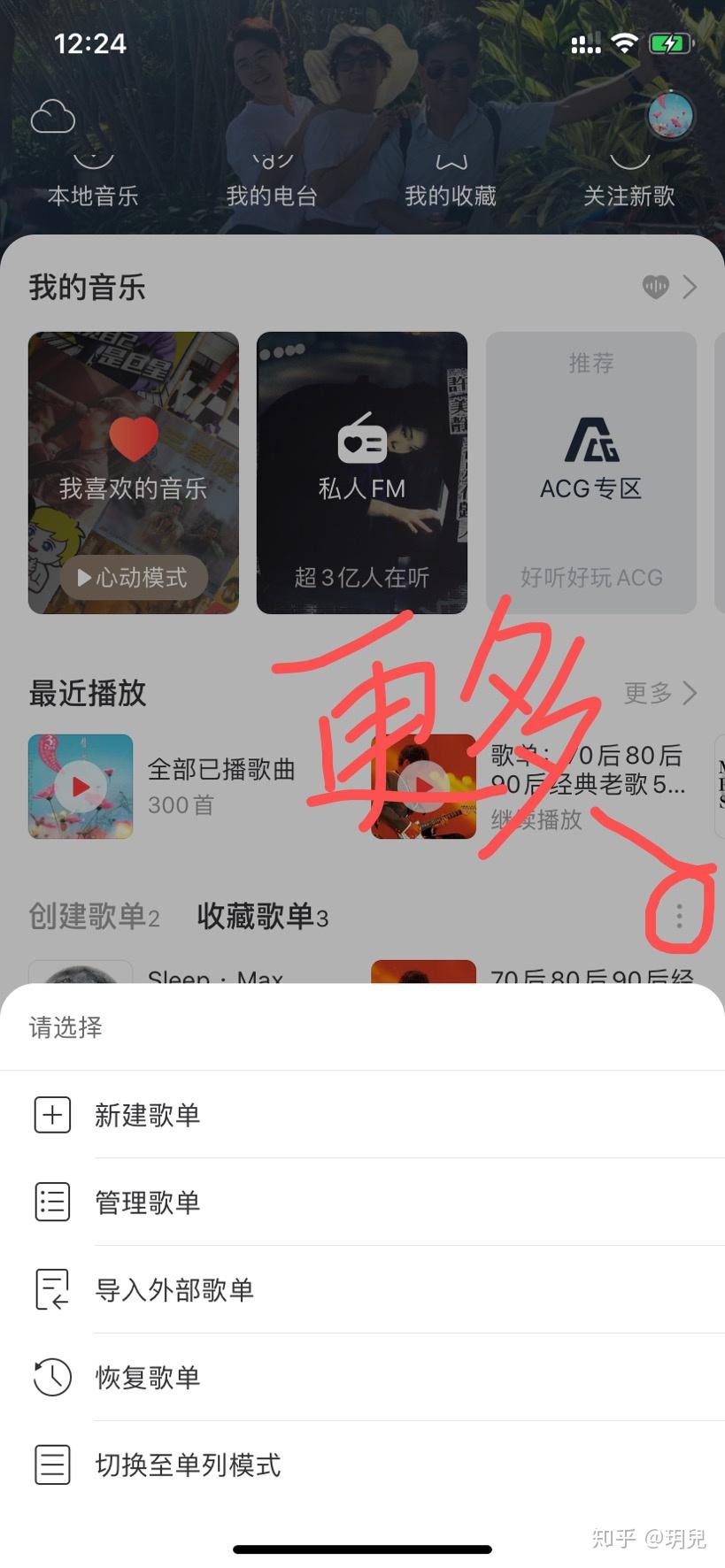The image size is (725, 1568).
Task: Switch to the 创建歌单 tab
Action: coord(94,917)
